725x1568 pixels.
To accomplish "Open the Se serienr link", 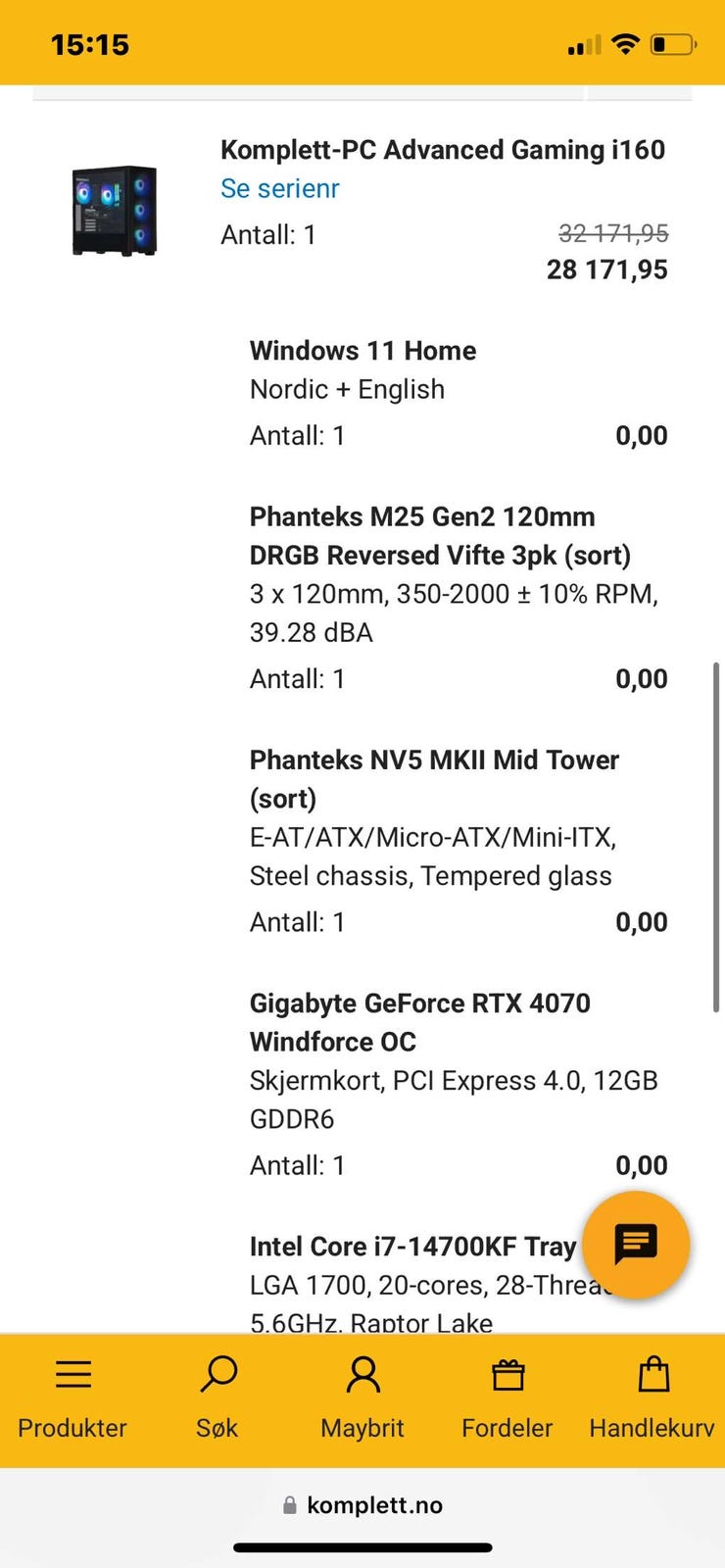I will click(x=279, y=188).
